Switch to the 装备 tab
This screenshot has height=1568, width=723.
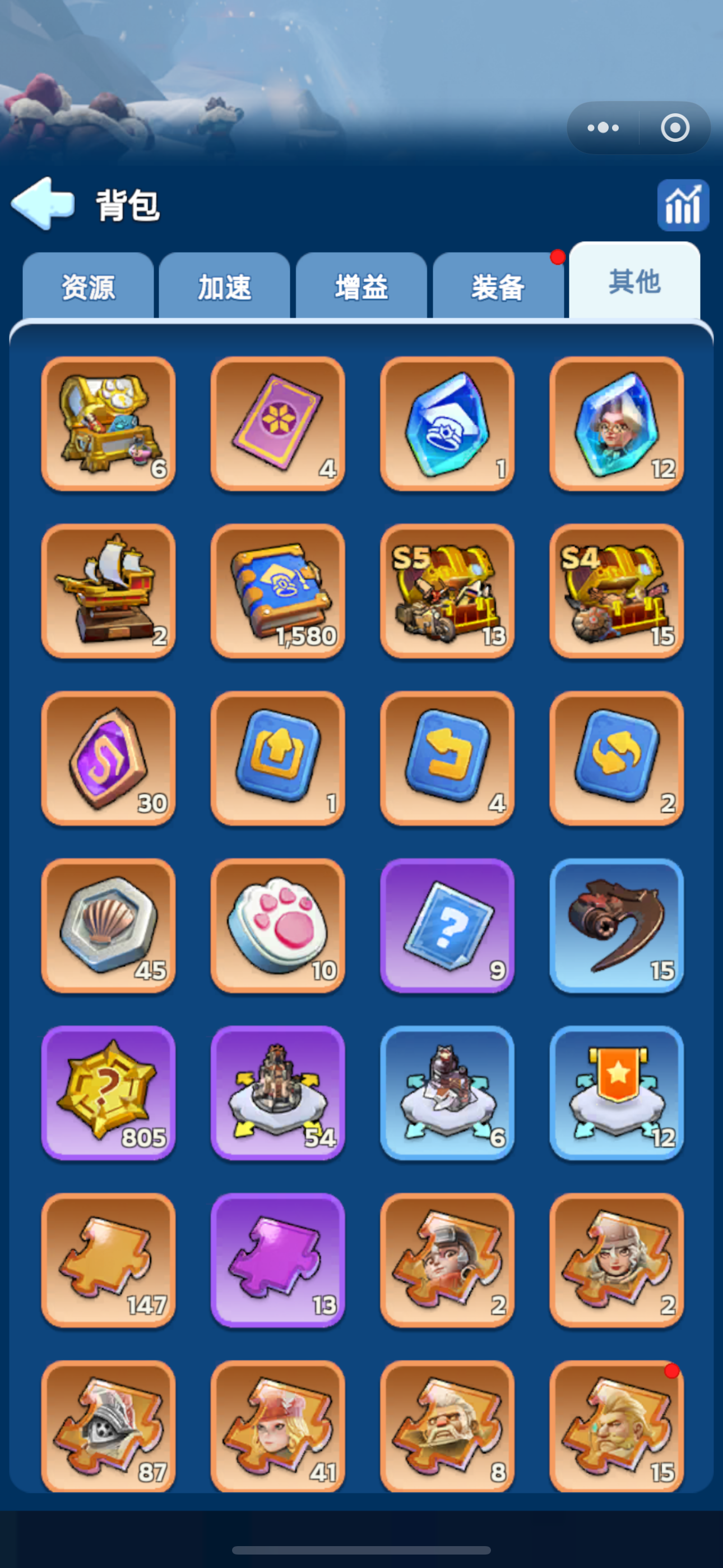[x=498, y=287]
